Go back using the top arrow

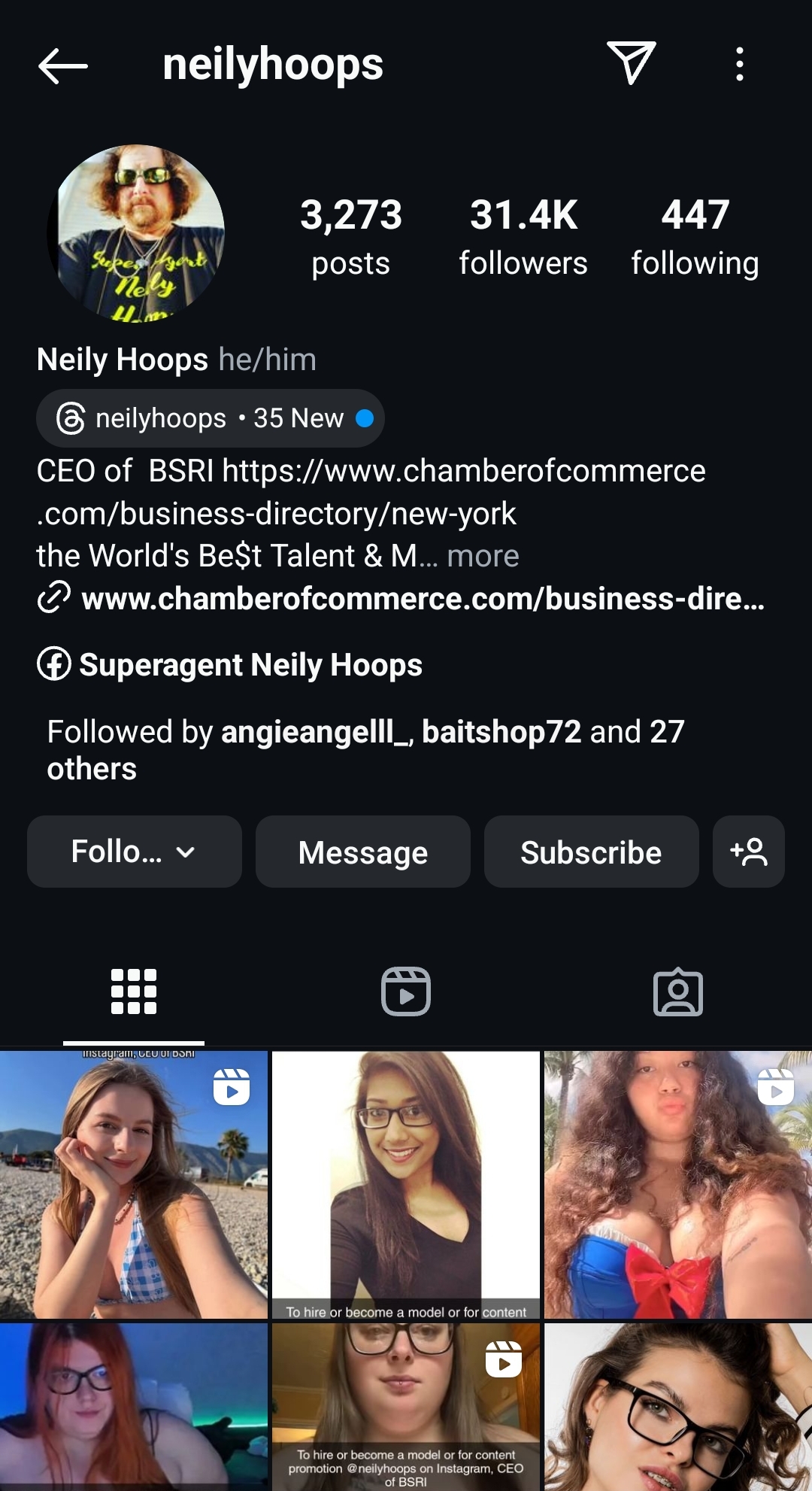coord(63,66)
